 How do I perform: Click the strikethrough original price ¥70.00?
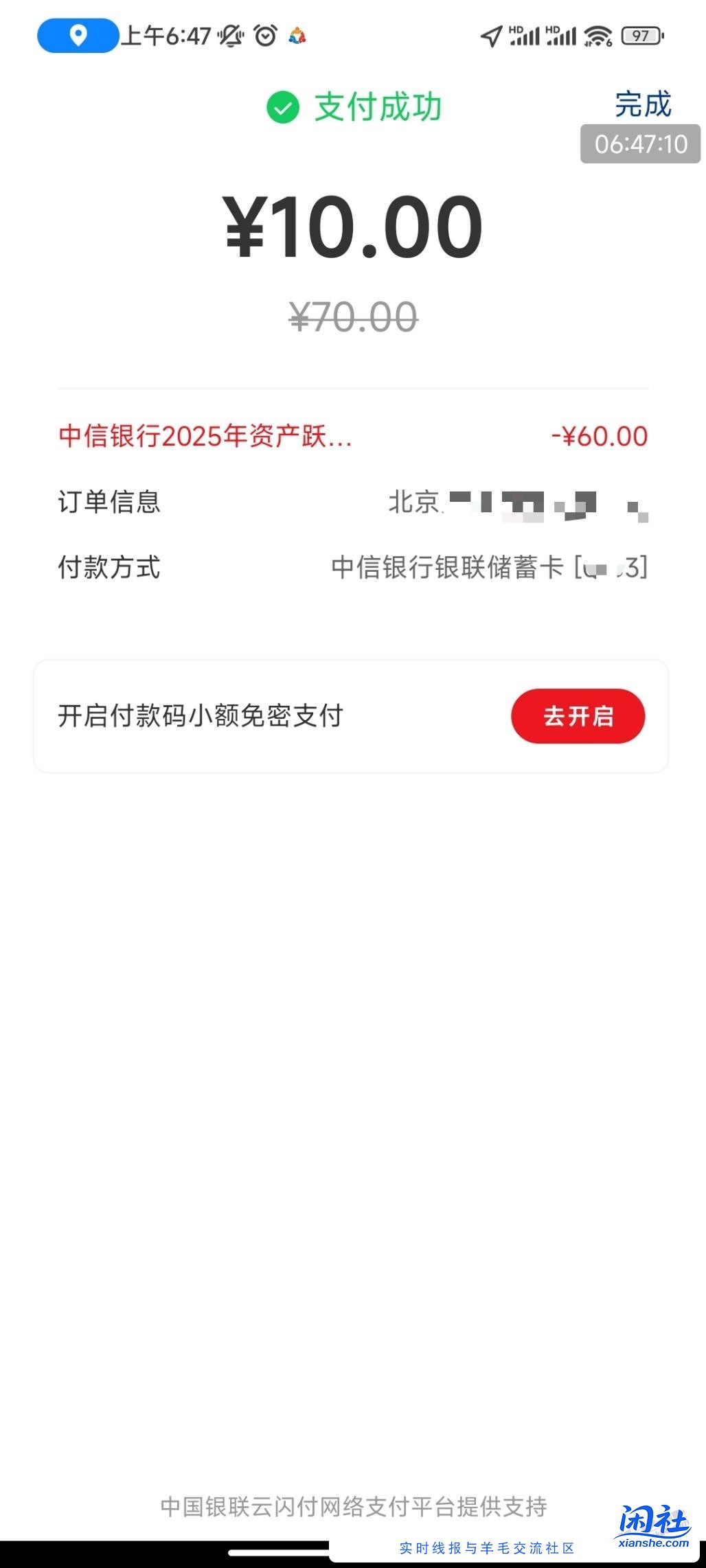(353, 314)
